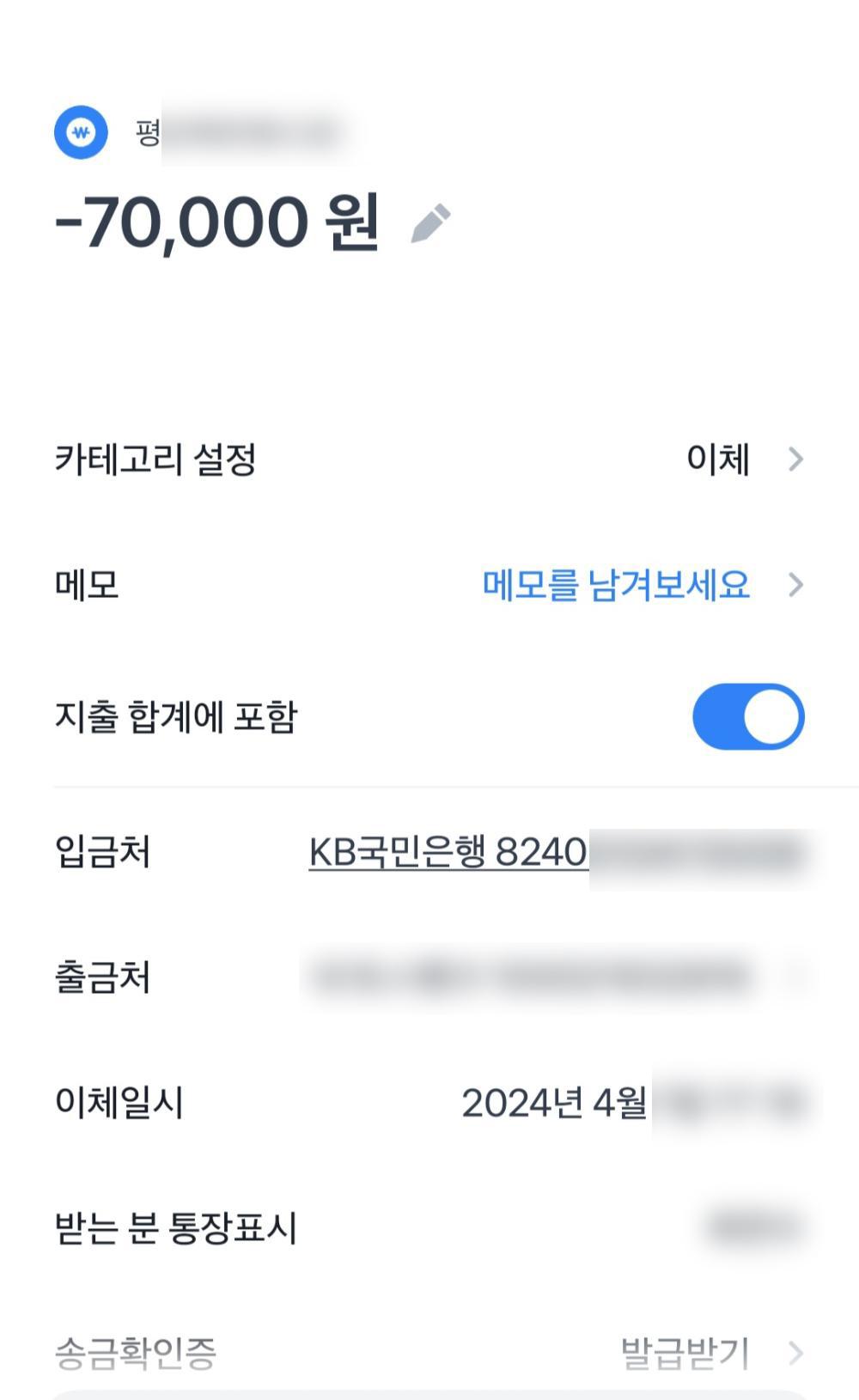Open the KB국민은행 8240 account link

[448, 852]
